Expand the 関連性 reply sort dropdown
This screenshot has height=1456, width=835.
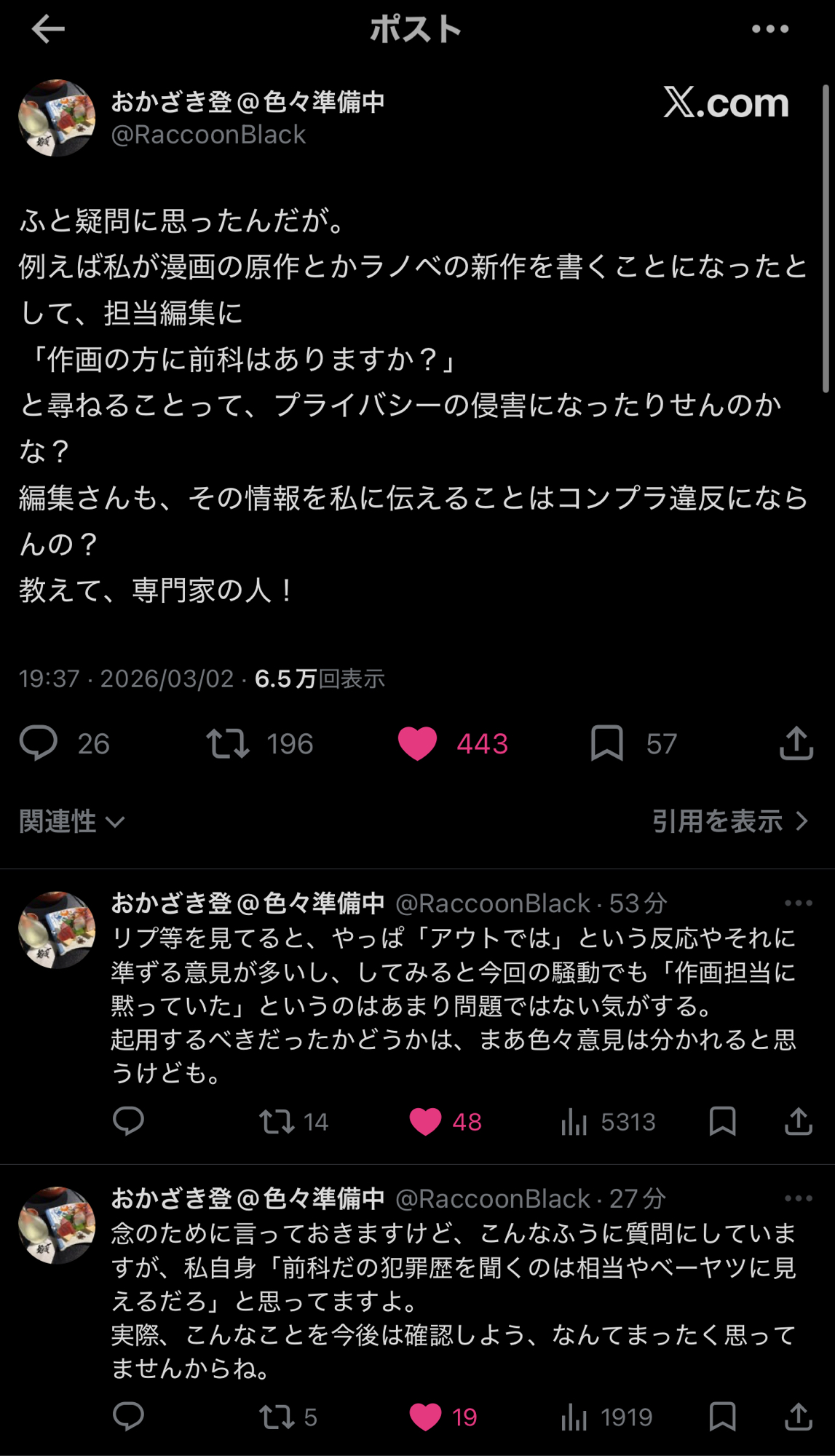click(71, 822)
